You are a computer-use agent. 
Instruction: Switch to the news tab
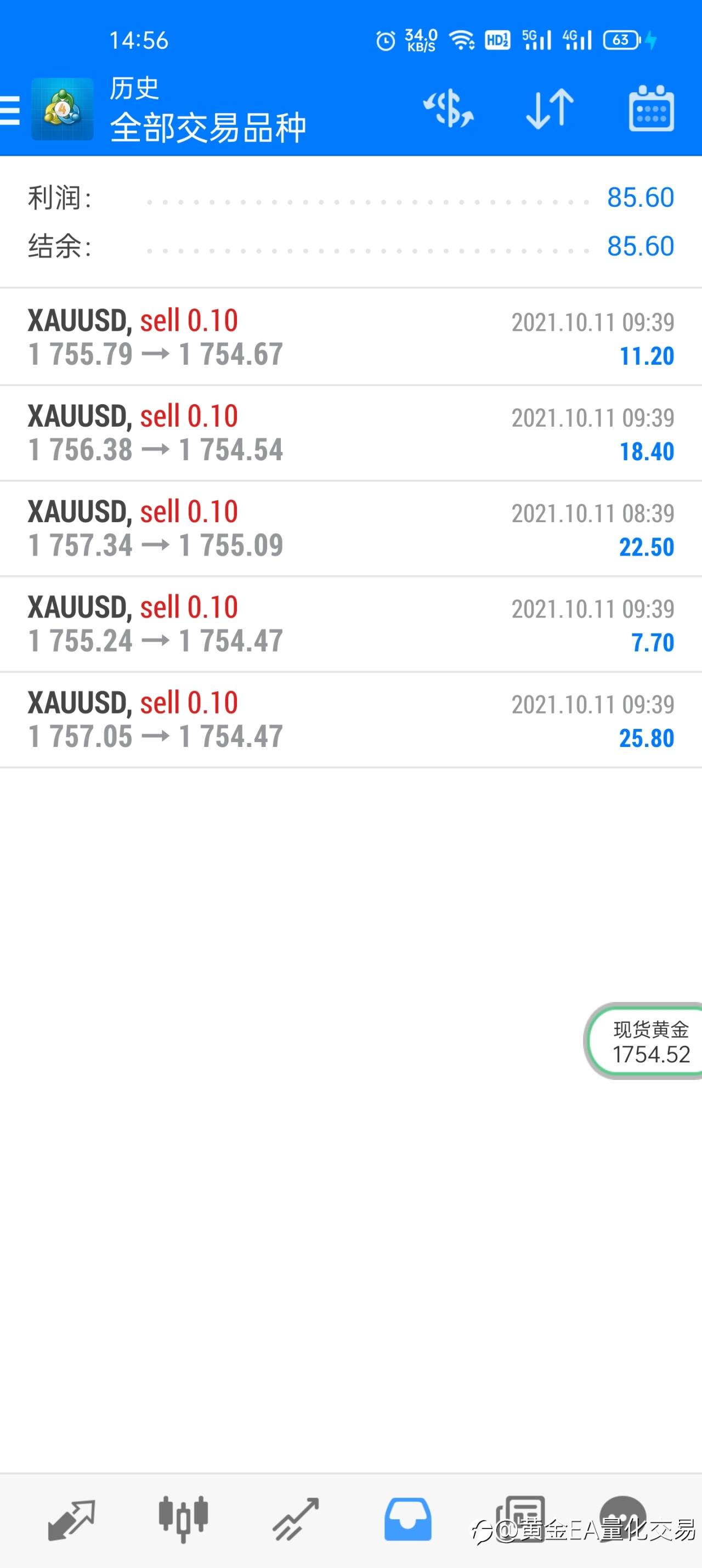point(520,1519)
